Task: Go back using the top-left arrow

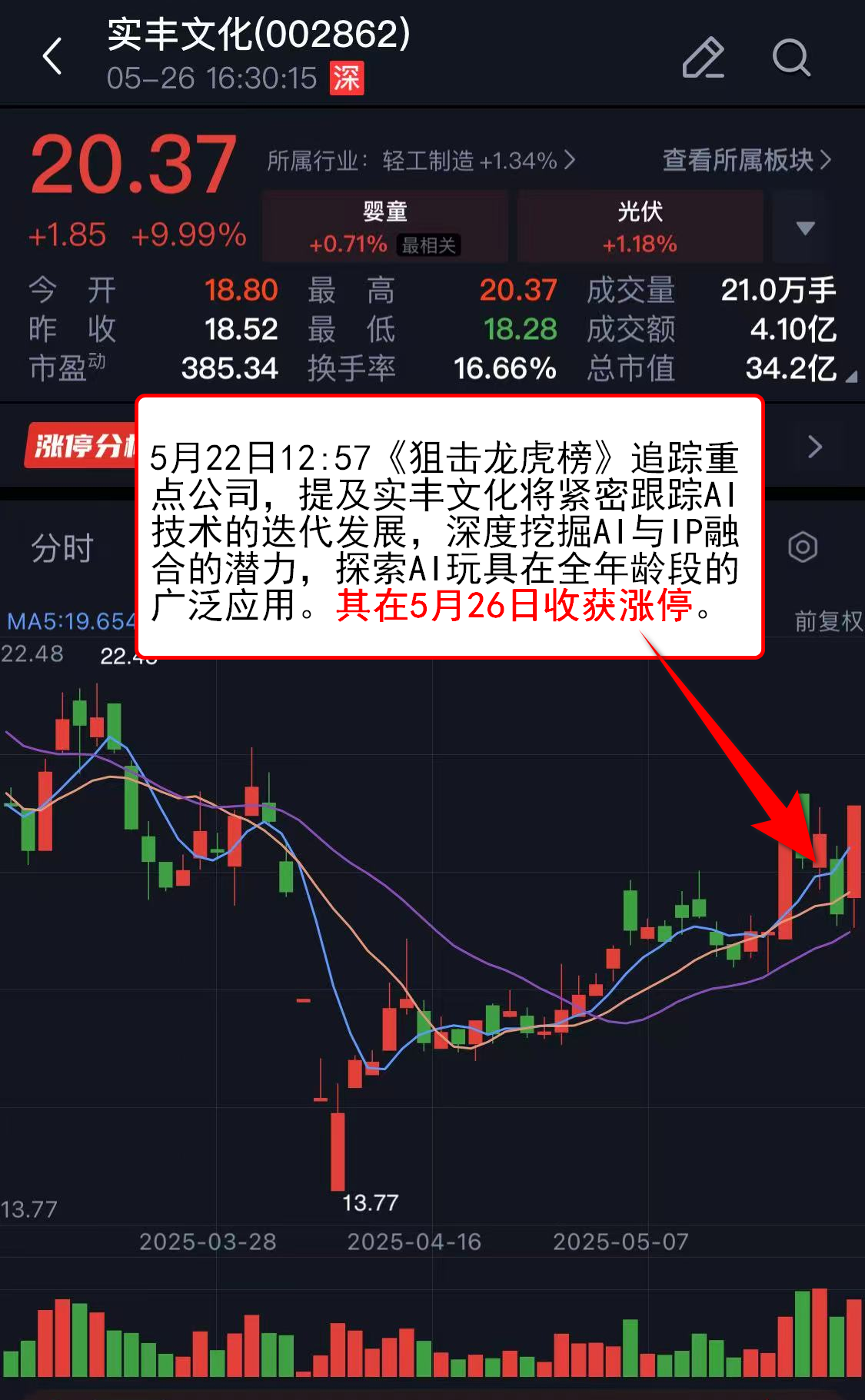Action: click(x=52, y=57)
